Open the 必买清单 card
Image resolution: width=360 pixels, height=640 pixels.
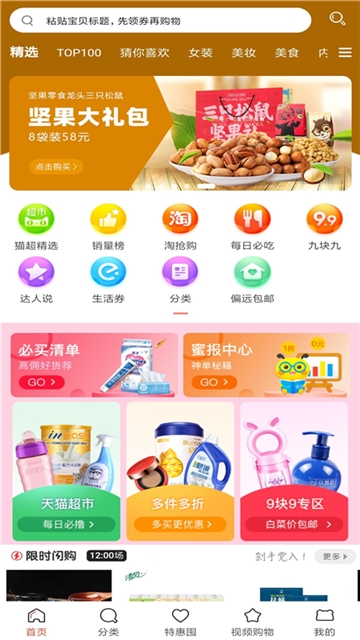tap(94, 365)
